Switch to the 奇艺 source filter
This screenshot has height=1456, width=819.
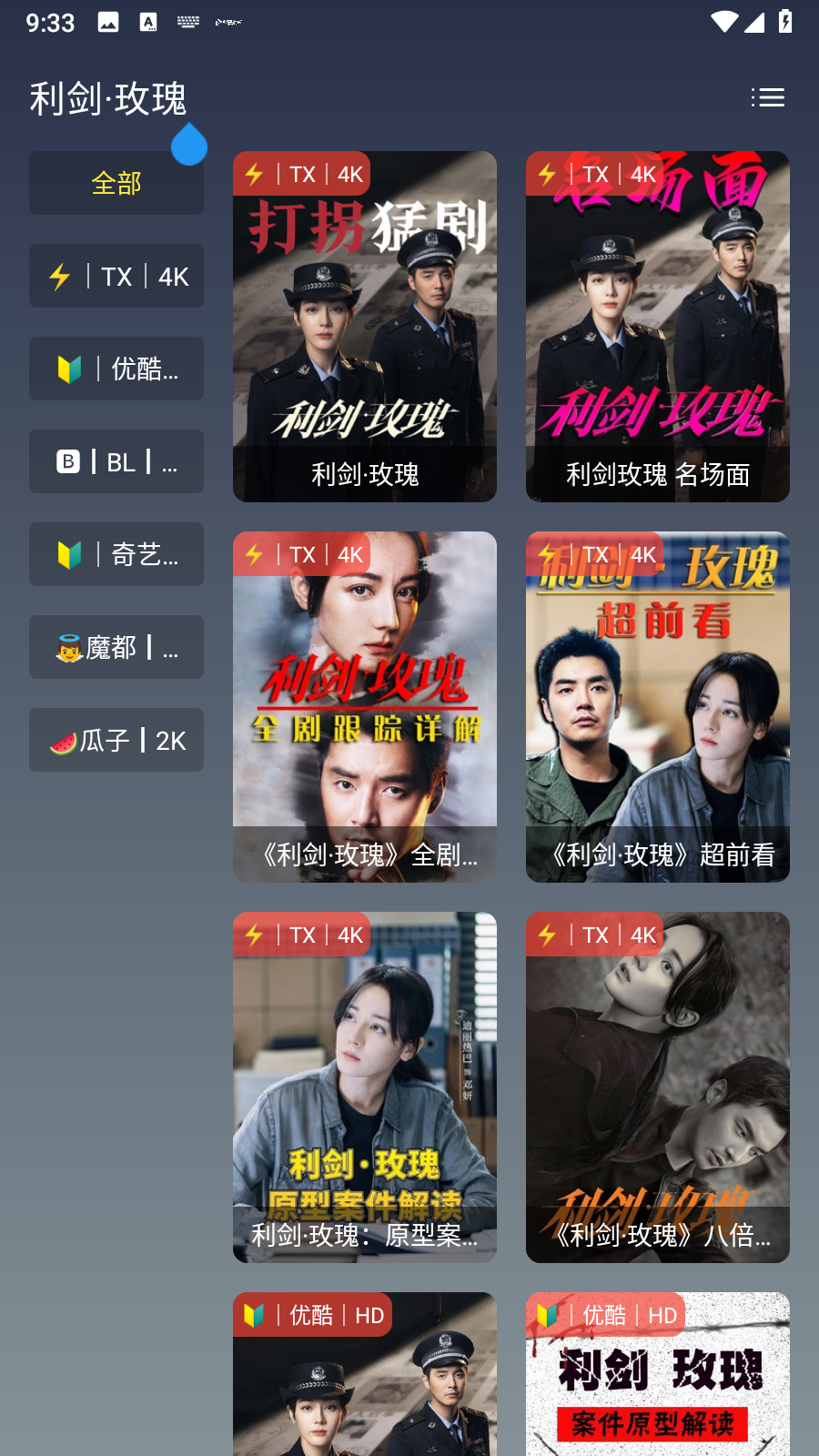coord(116,554)
